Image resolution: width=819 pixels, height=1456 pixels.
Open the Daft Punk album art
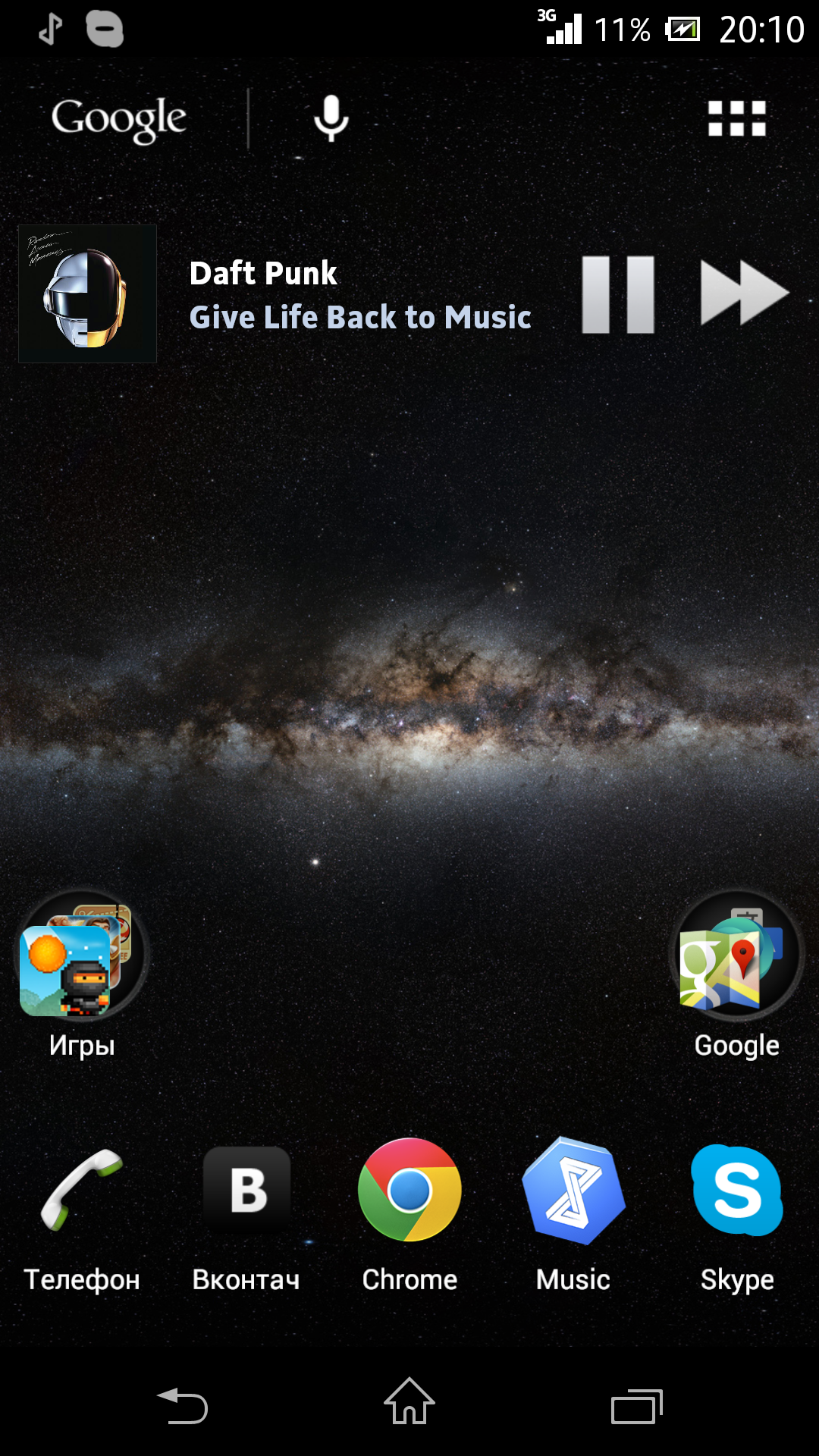pos(87,293)
